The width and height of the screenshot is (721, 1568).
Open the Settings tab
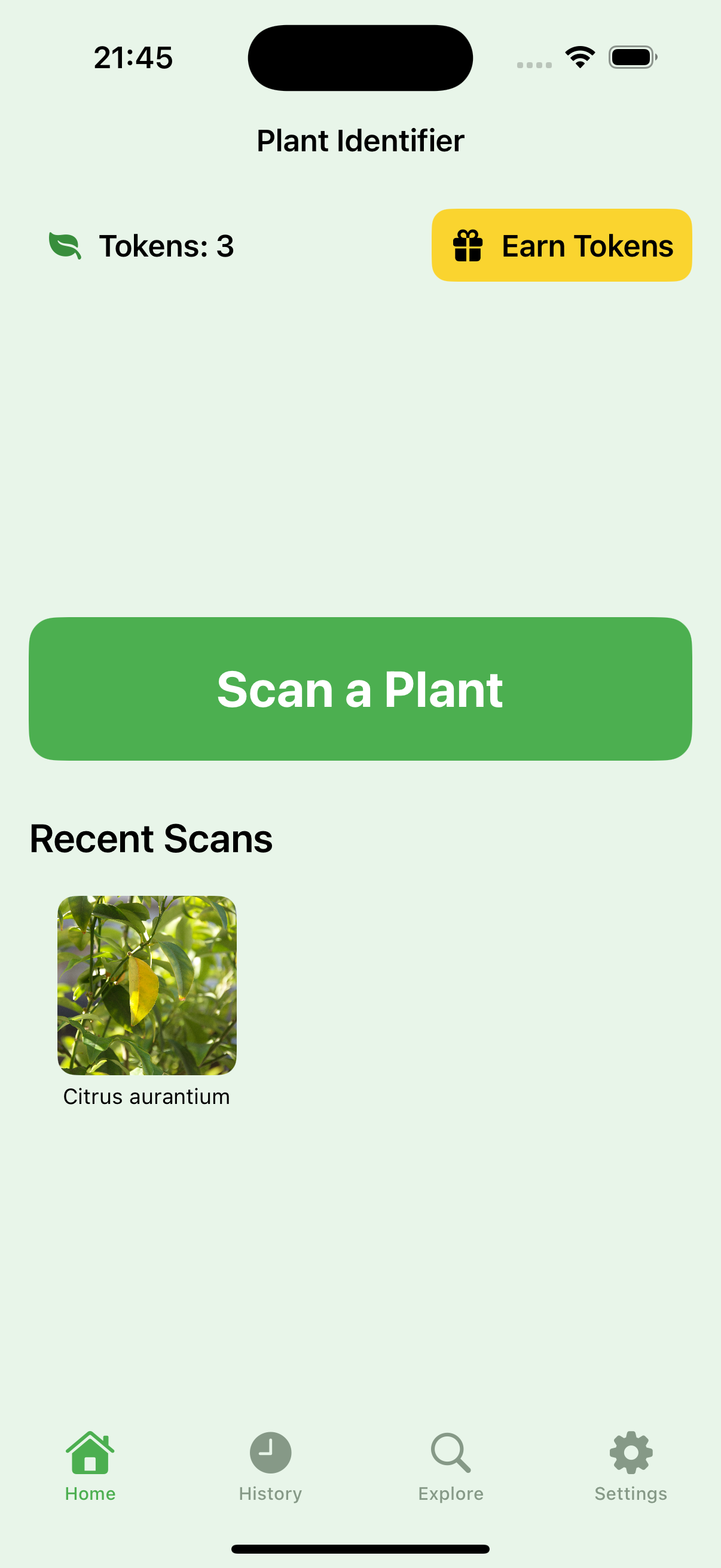click(x=630, y=1466)
